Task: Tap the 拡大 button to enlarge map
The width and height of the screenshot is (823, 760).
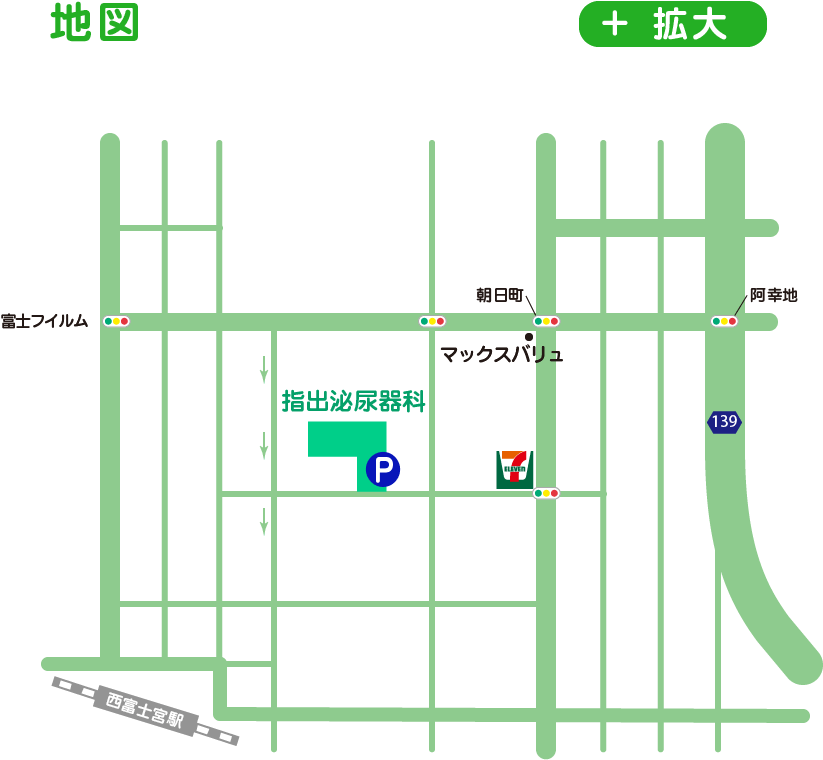Action: [672, 24]
